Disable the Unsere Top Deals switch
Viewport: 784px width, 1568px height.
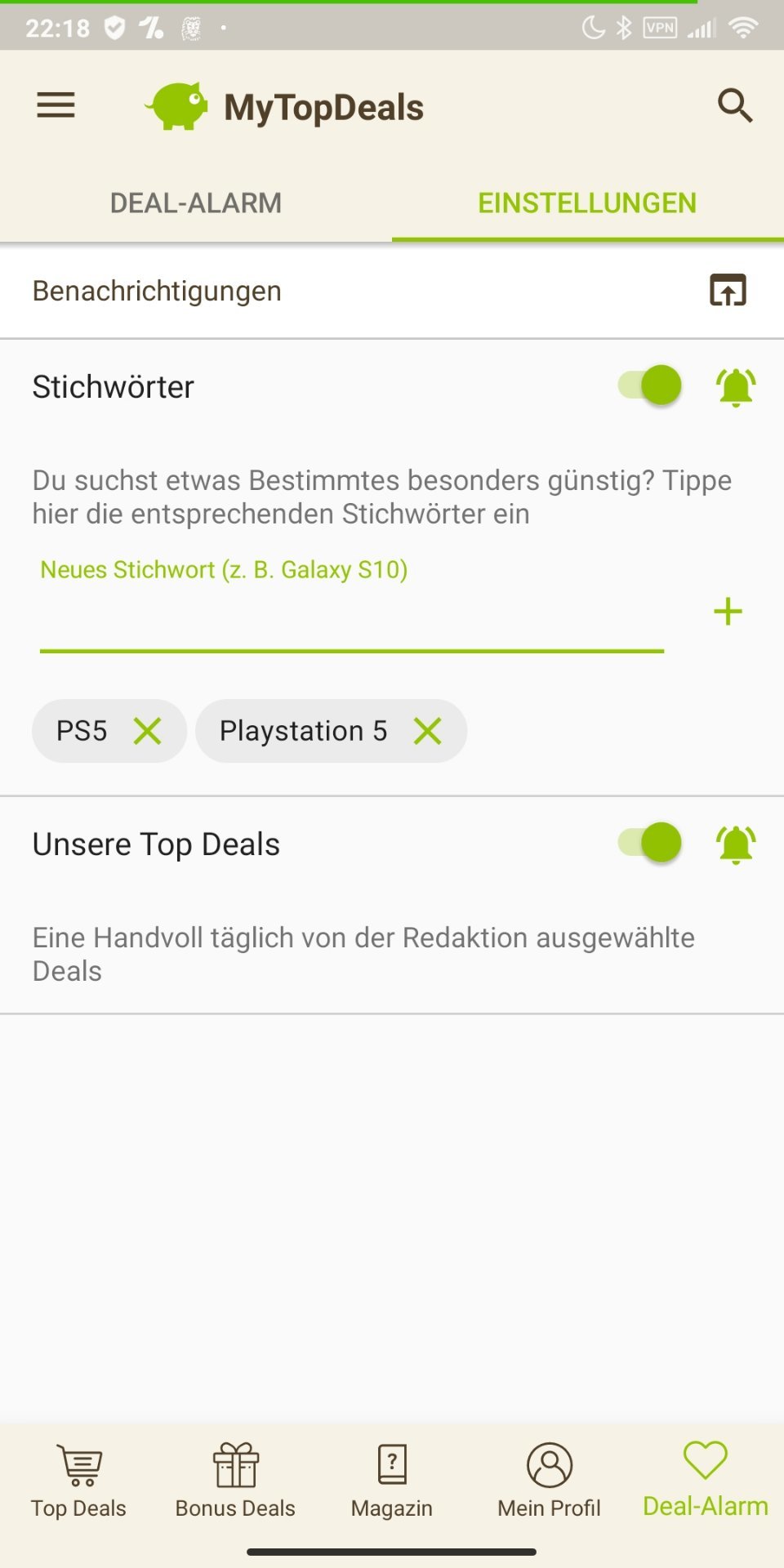pyautogui.click(x=650, y=843)
